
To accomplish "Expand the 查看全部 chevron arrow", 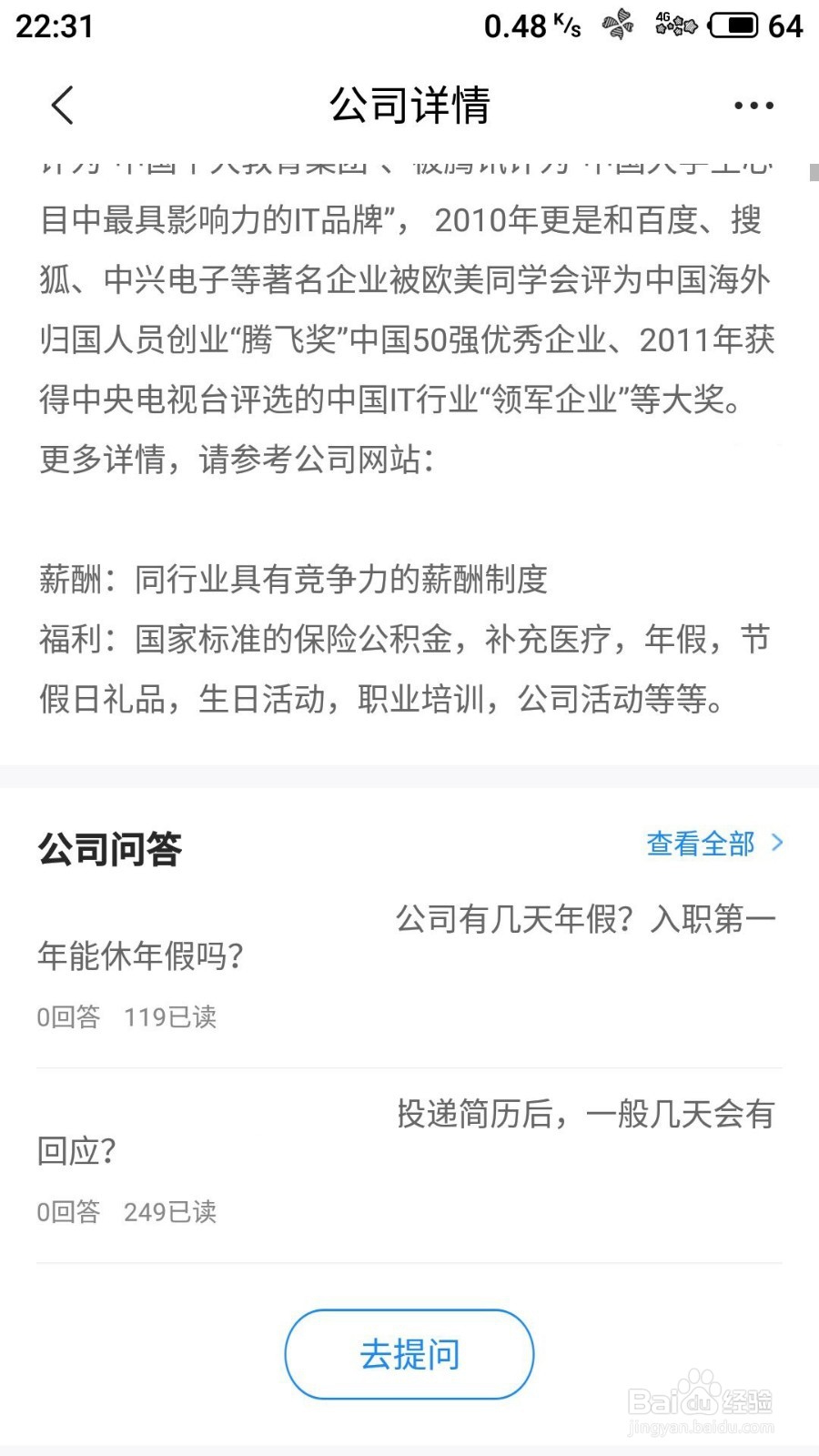I will click(778, 844).
